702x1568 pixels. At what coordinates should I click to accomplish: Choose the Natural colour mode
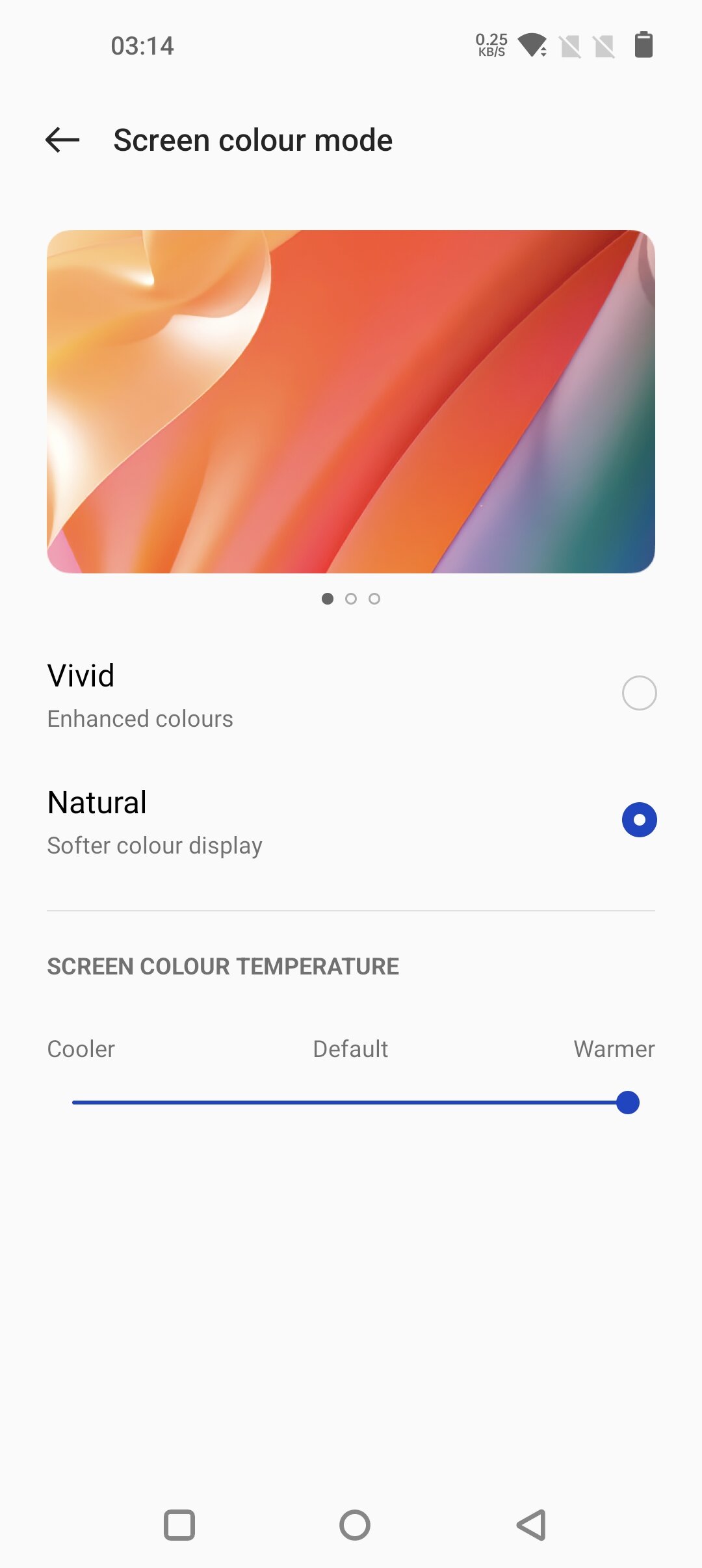pos(351,821)
